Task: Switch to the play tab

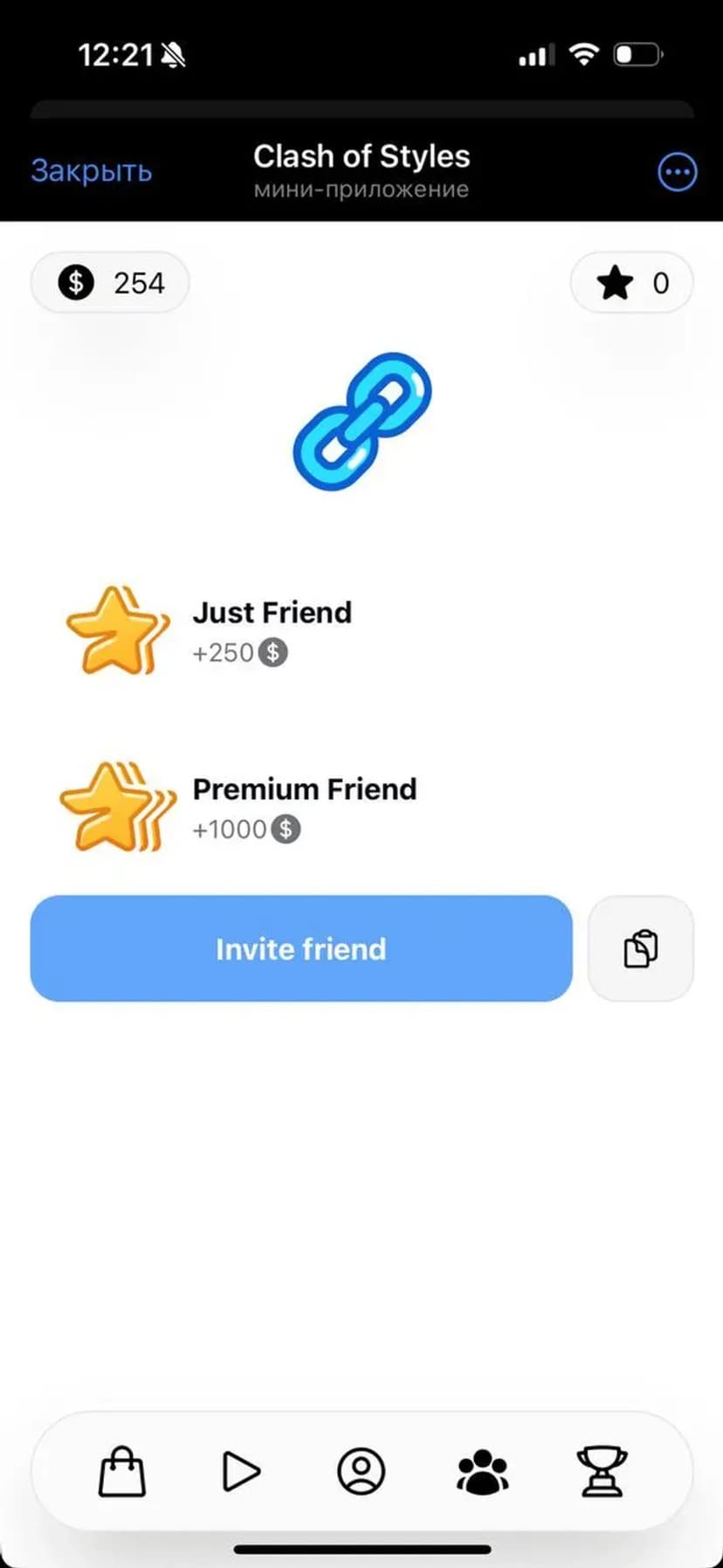Action: 241,1471
